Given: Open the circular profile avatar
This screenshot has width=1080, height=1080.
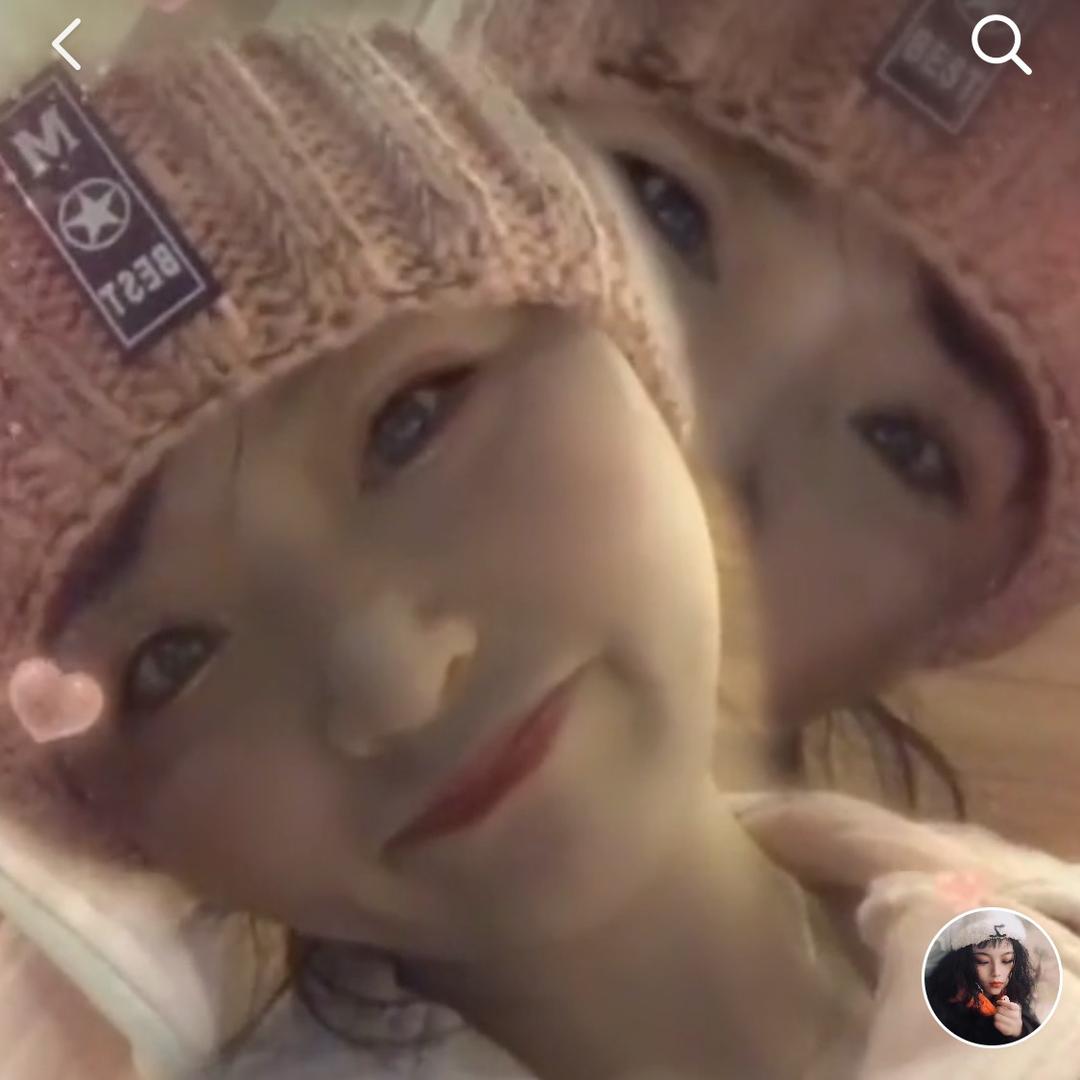Looking at the screenshot, I should [991, 977].
